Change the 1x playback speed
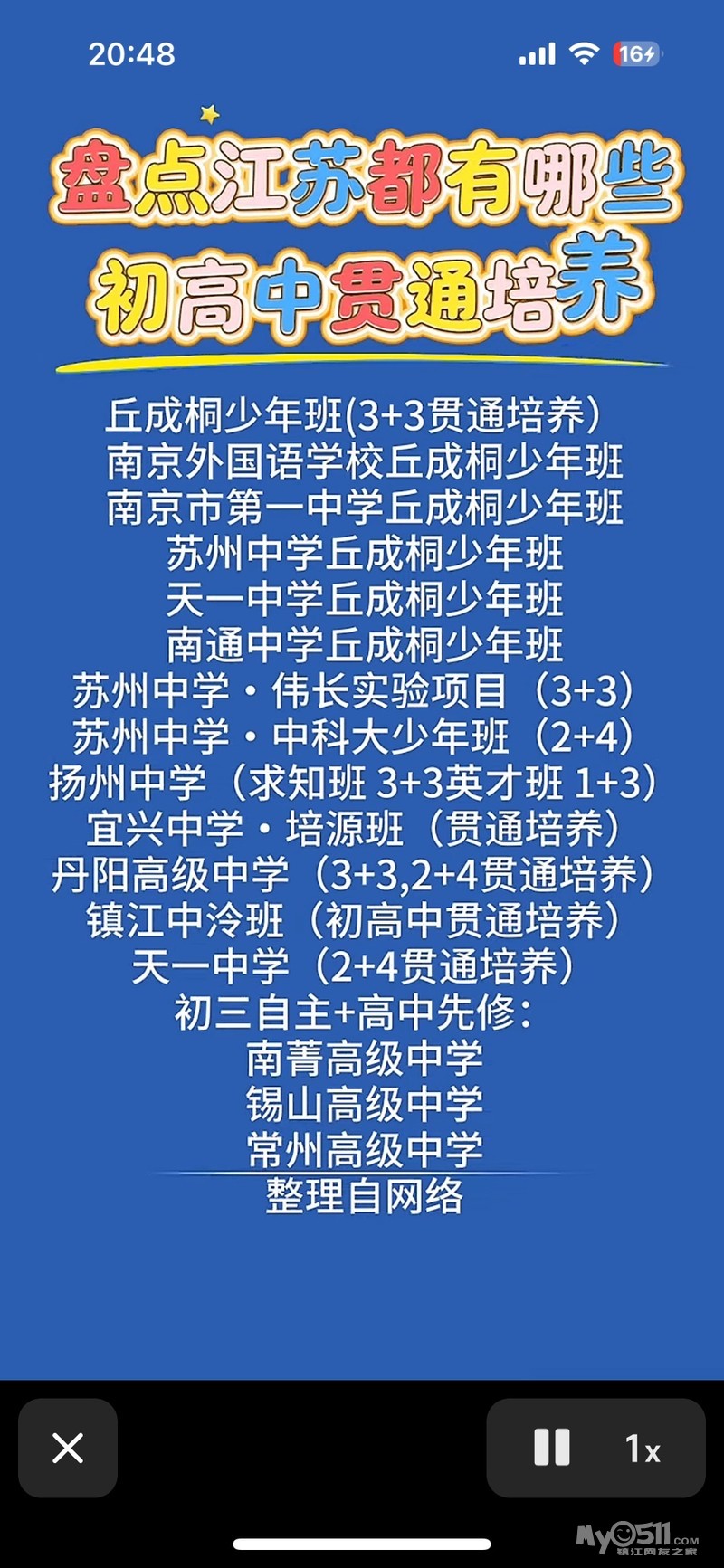 tap(643, 1449)
